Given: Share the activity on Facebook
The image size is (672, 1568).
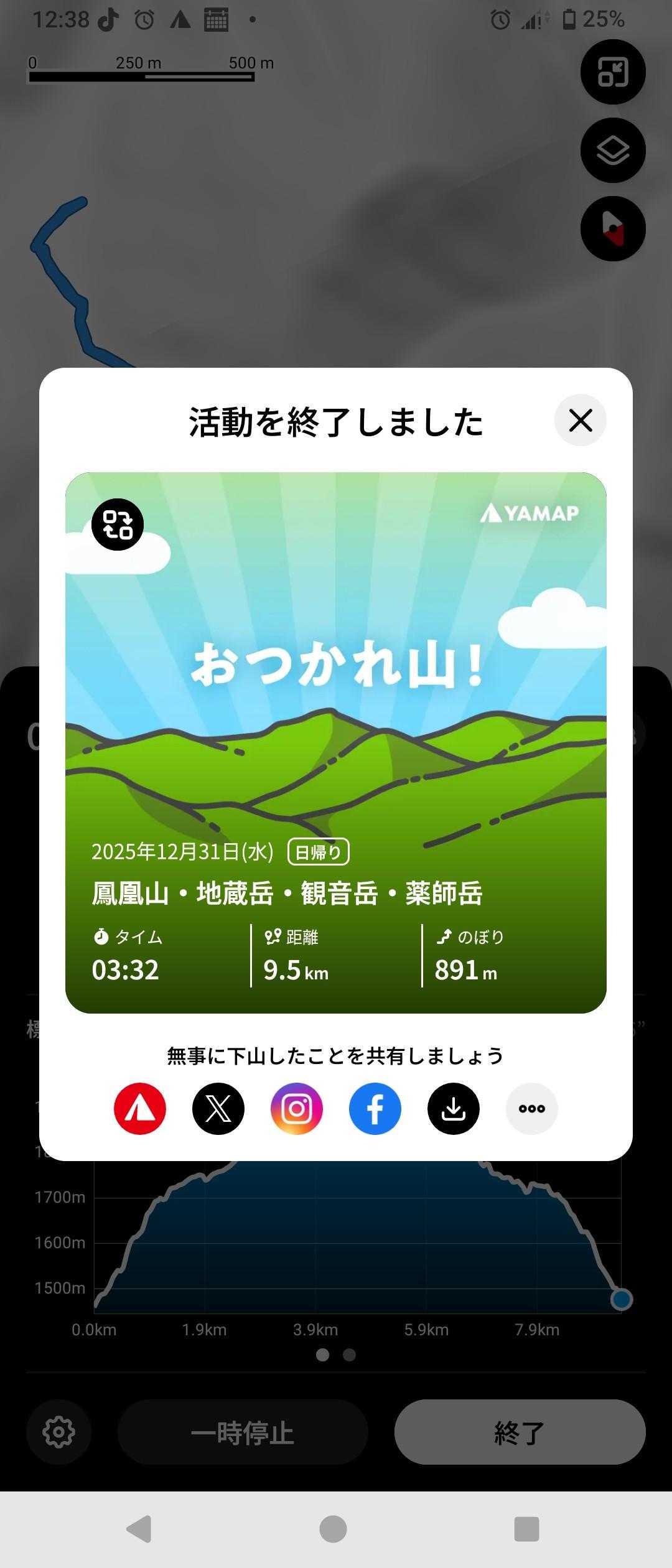Looking at the screenshot, I should (375, 1109).
